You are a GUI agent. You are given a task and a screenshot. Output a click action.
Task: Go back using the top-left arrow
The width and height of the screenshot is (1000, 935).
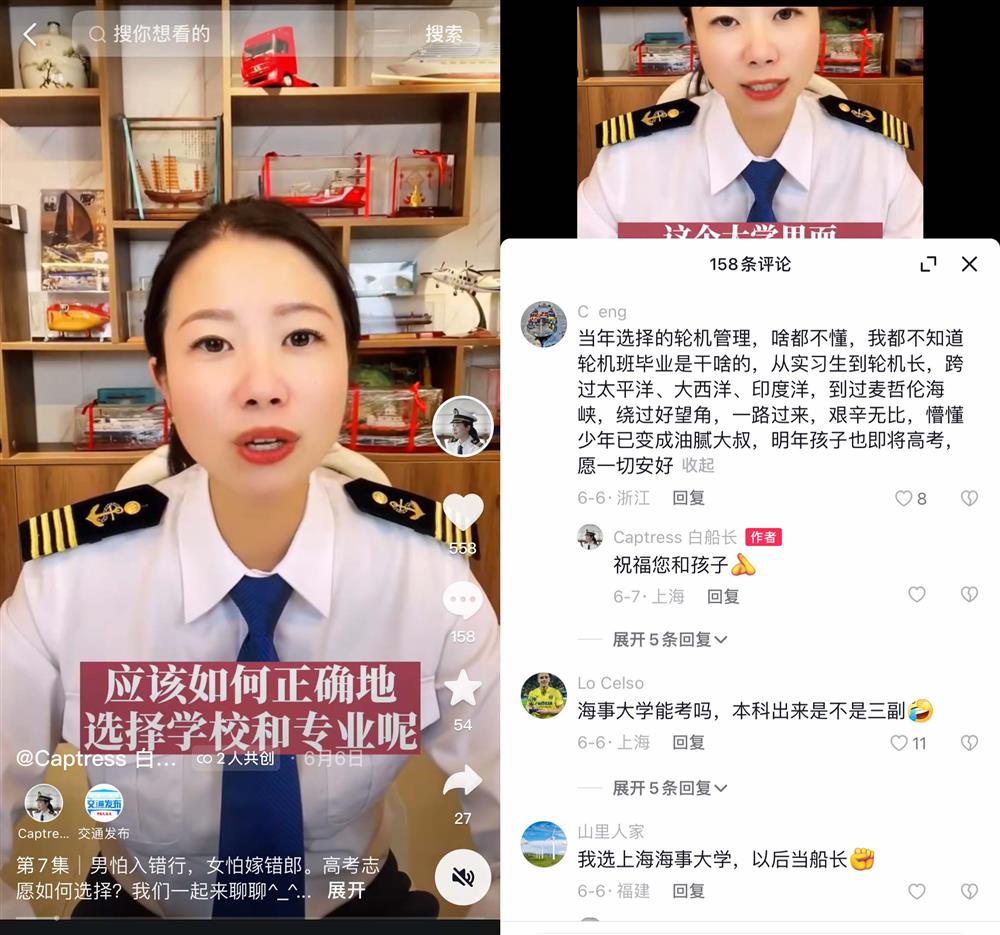tap(29, 35)
